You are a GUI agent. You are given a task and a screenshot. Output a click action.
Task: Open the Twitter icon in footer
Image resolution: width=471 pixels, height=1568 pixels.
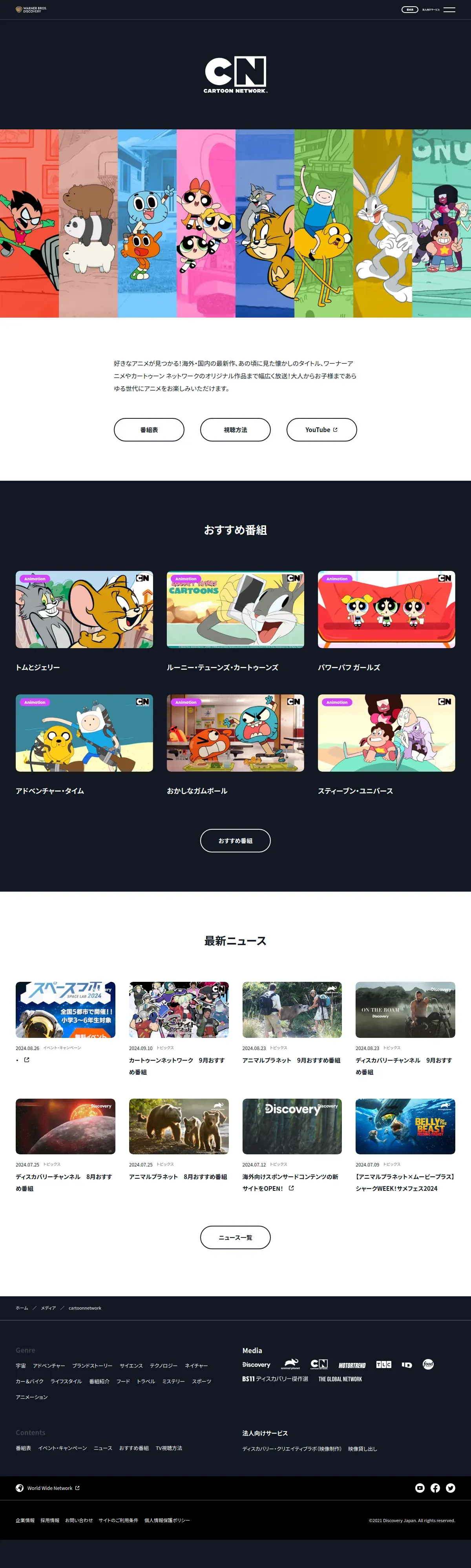coord(450,1488)
